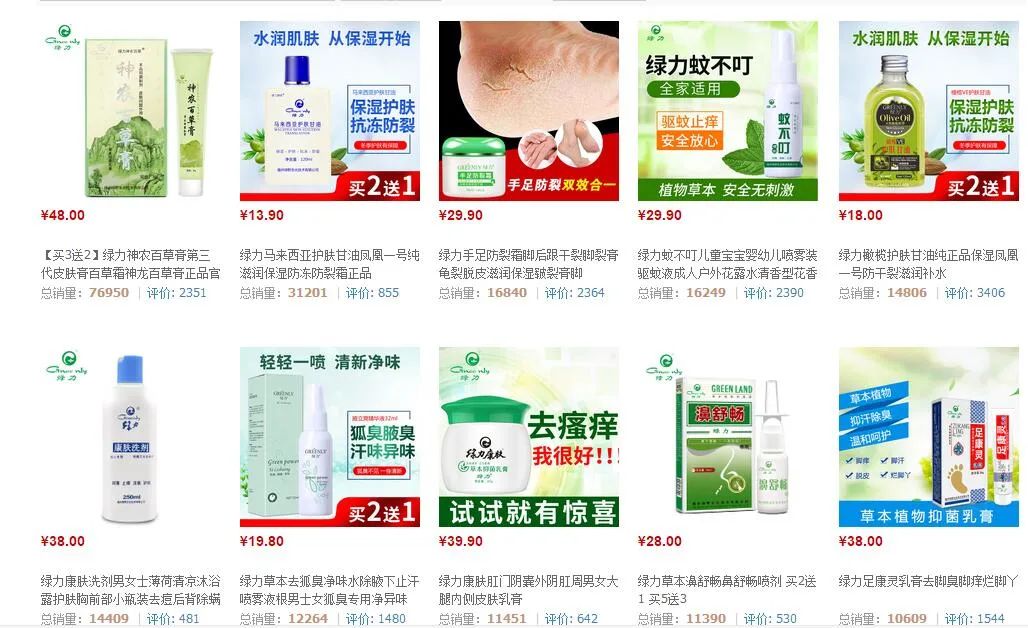This screenshot has height=628, width=1028.
Task: Open the title link 绿力手足防裂霜脚后跟干裂
Action: pos(528,255)
